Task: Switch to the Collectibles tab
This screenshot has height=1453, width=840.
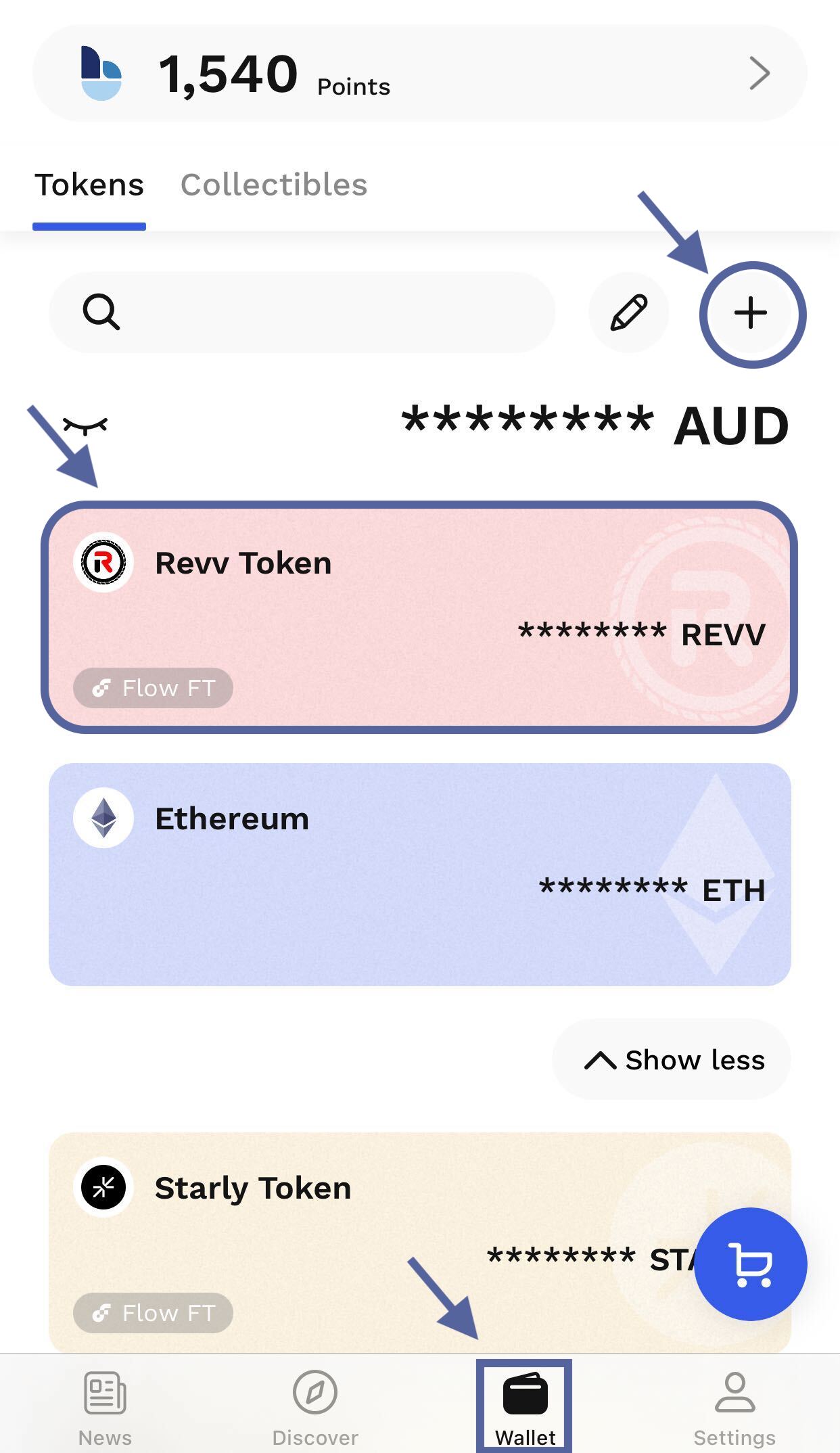Action: pos(274,185)
